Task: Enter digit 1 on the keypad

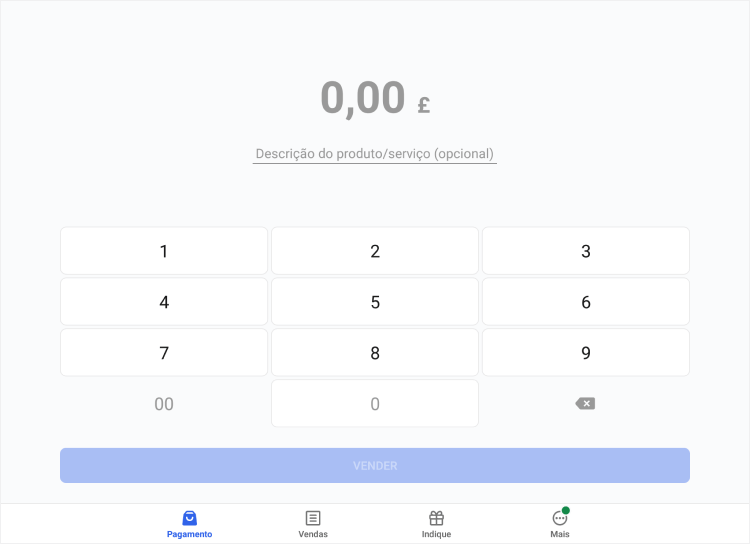Action: pos(164,251)
